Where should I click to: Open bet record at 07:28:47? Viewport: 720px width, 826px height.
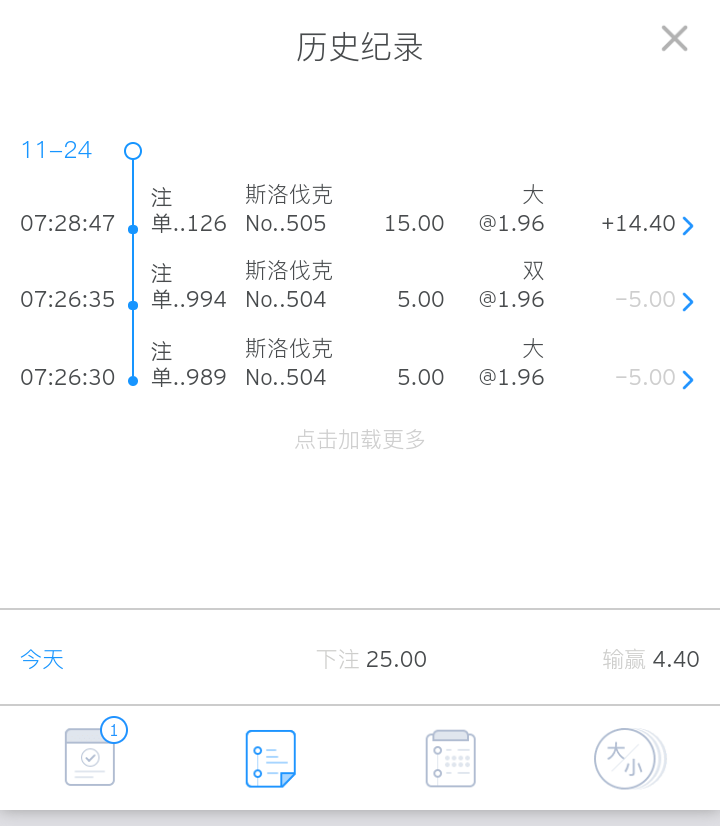pyautogui.click(x=687, y=225)
